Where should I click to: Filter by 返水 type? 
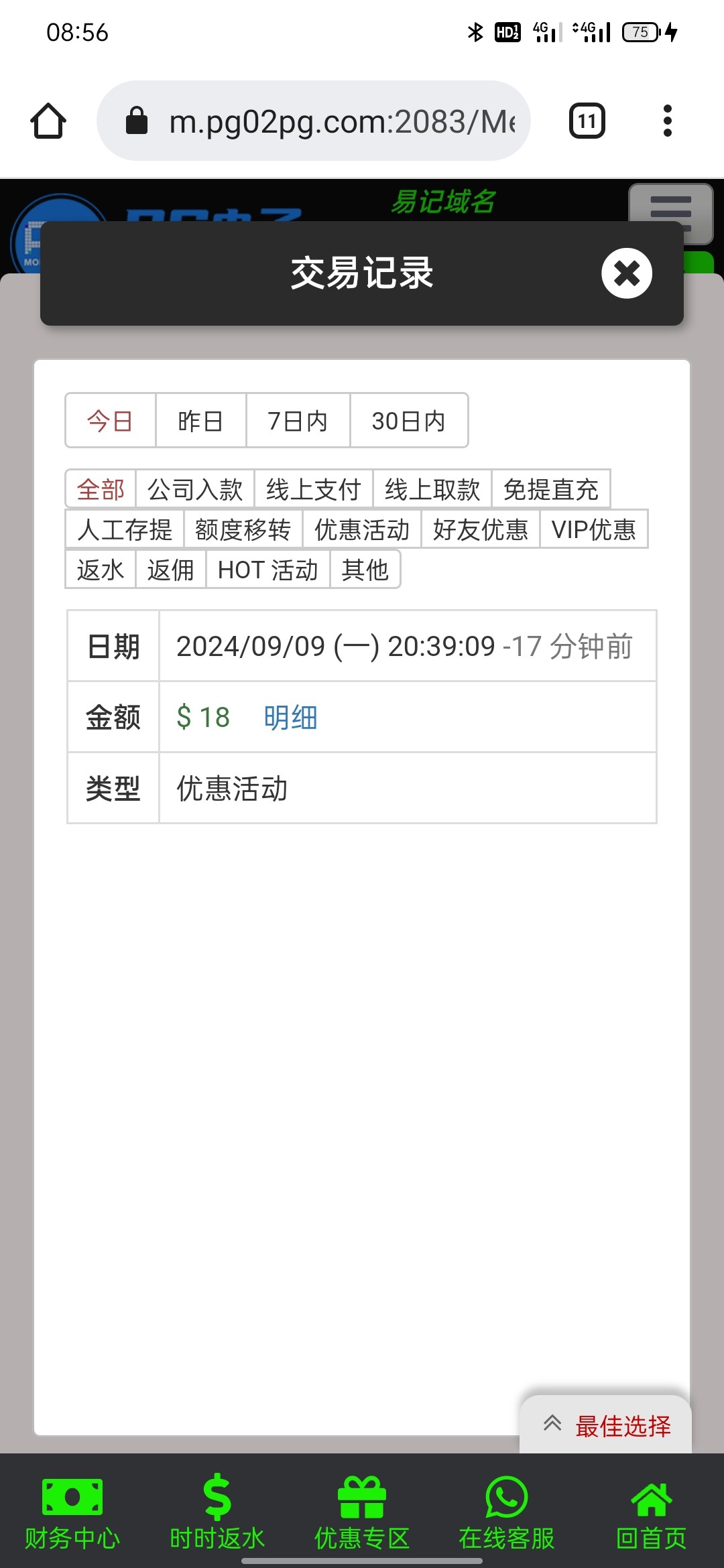coord(101,570)
